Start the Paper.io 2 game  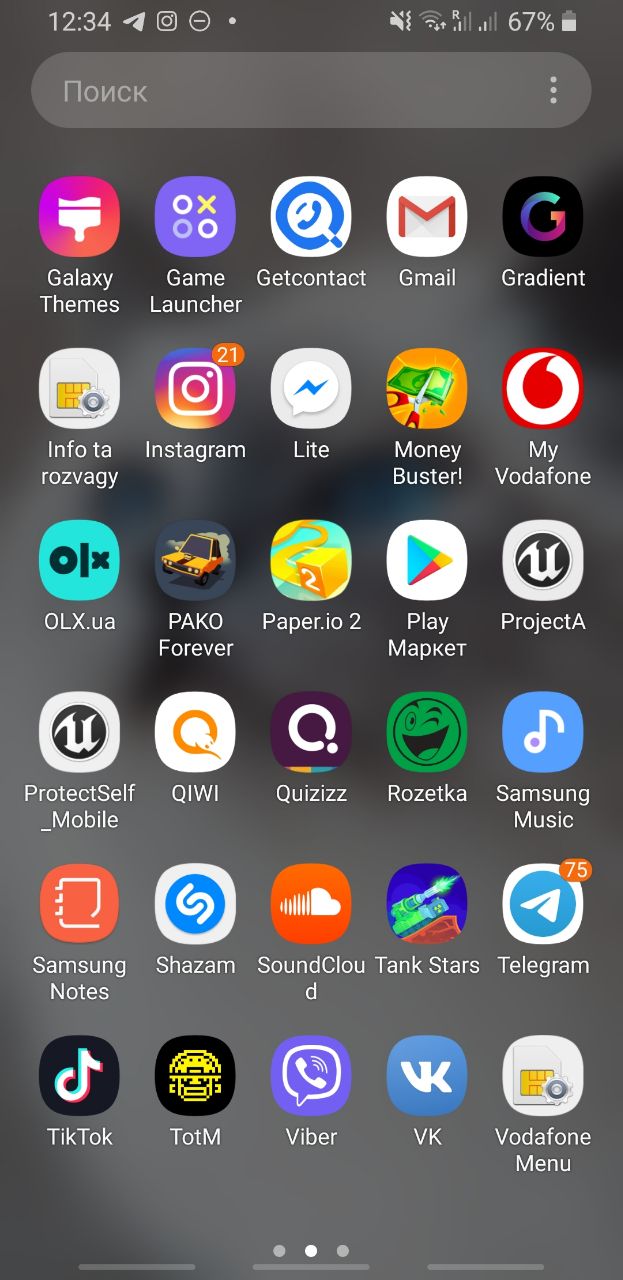(x=311, y=561)
